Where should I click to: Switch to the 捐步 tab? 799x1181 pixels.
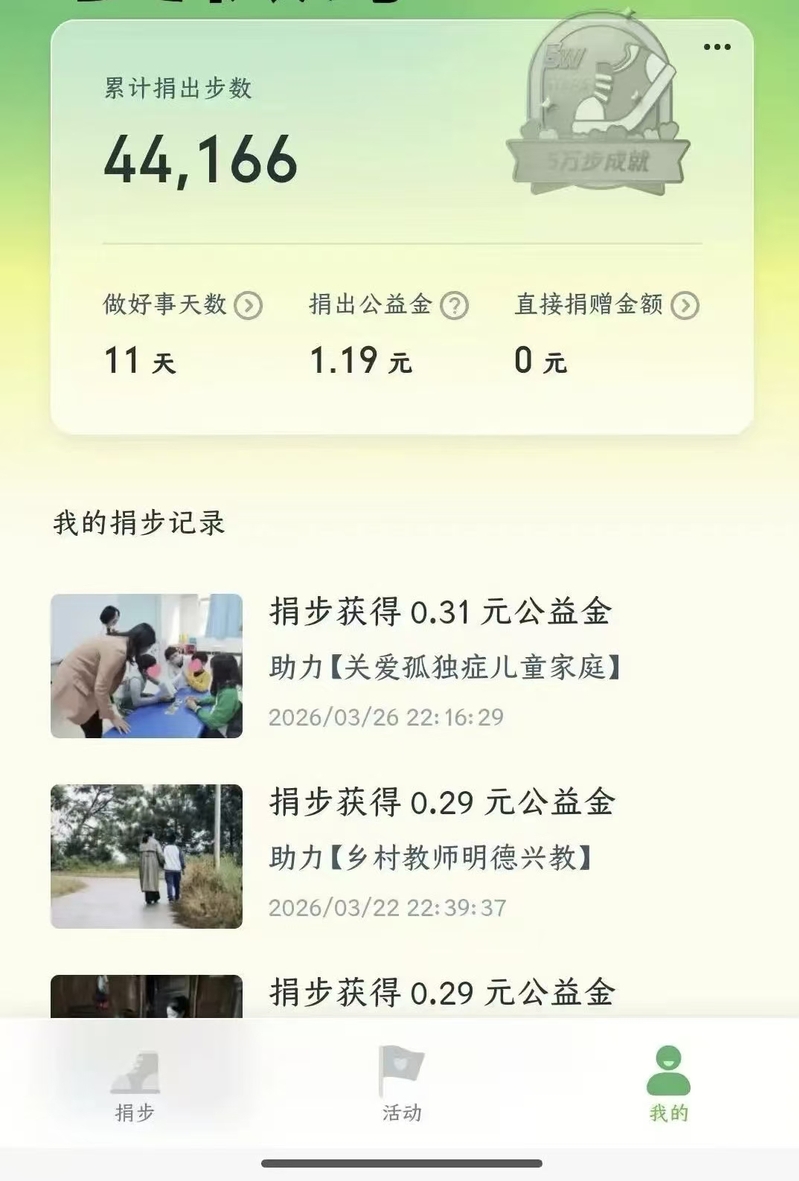[135, 1083]
